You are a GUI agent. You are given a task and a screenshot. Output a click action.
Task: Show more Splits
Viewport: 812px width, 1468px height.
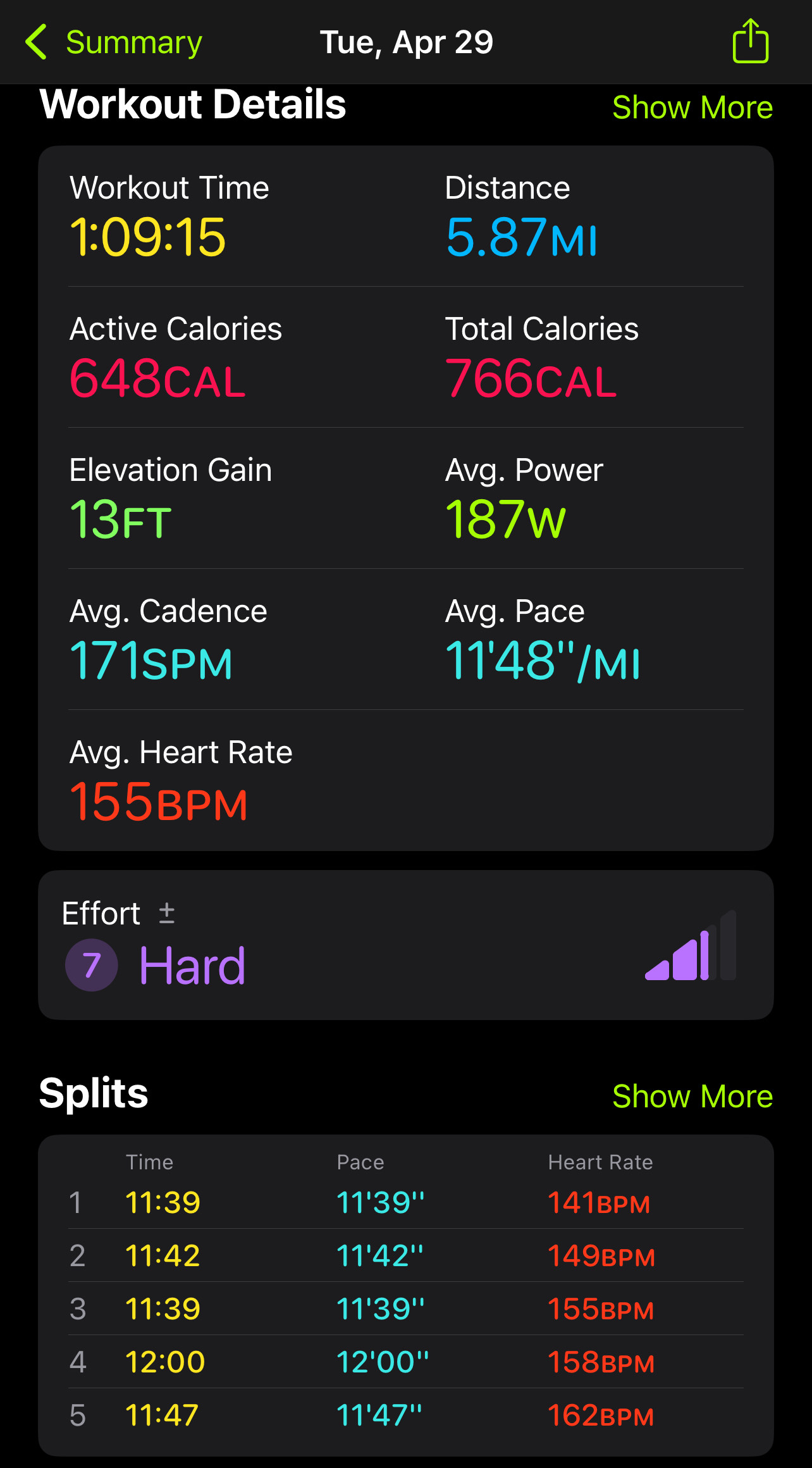coord(692,1097)
